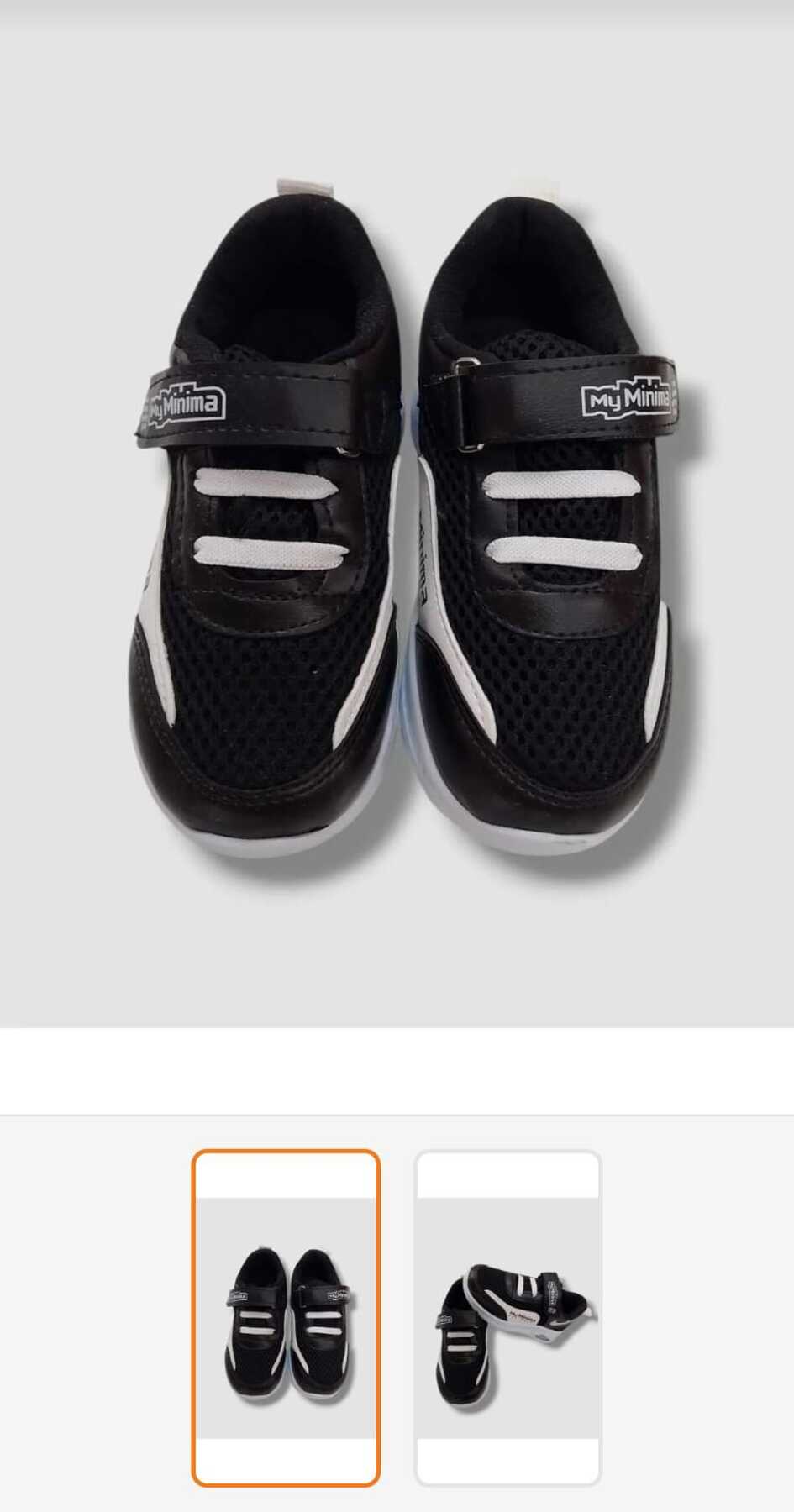This screenshot has height=1512, width=794.
Task: Select the side-view shoe thumbnail
Action: click(507, 1317)
